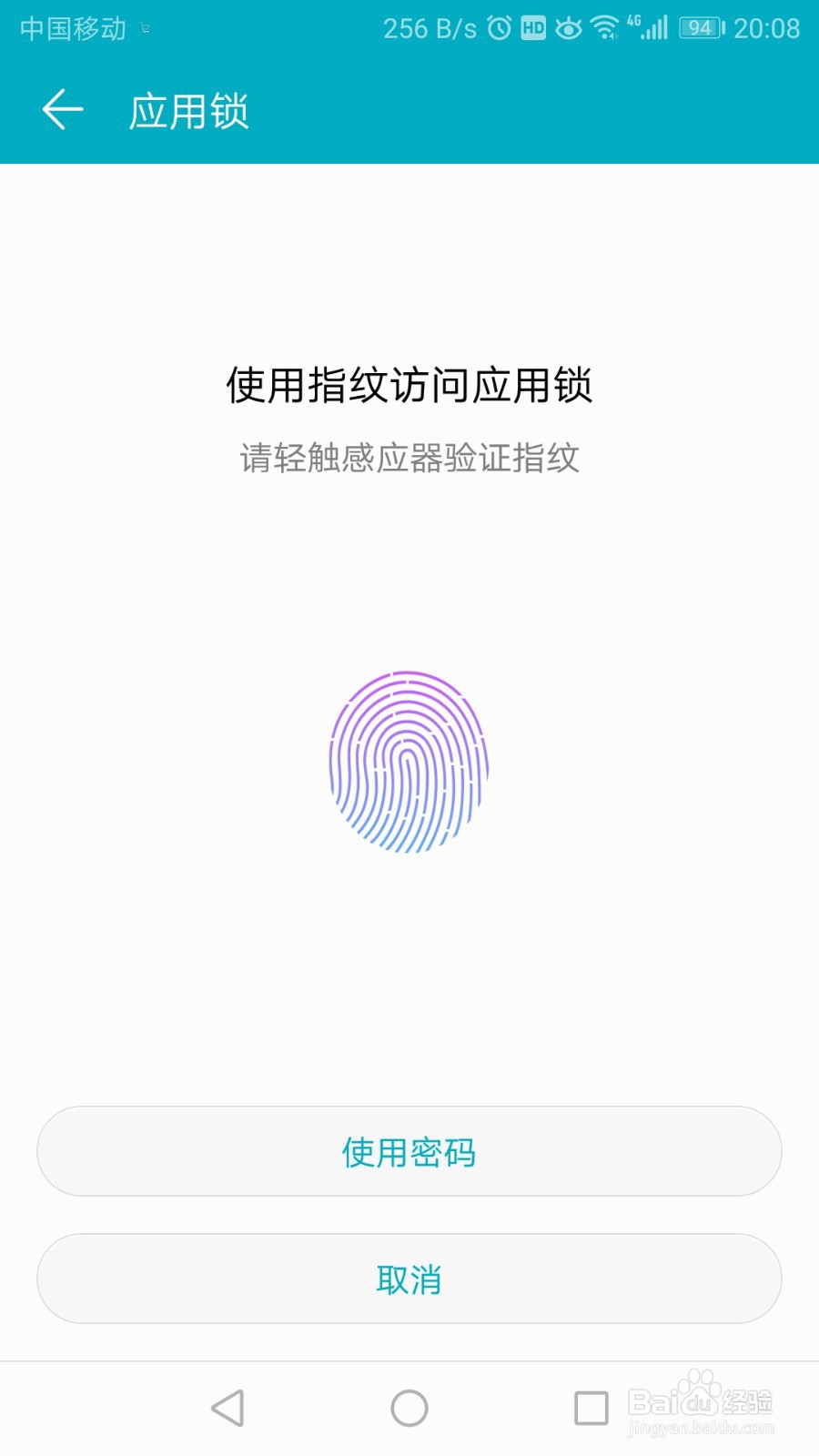Tap the 应用锁 title text
The image size is (819, 1456).
(x=188, y=109)
